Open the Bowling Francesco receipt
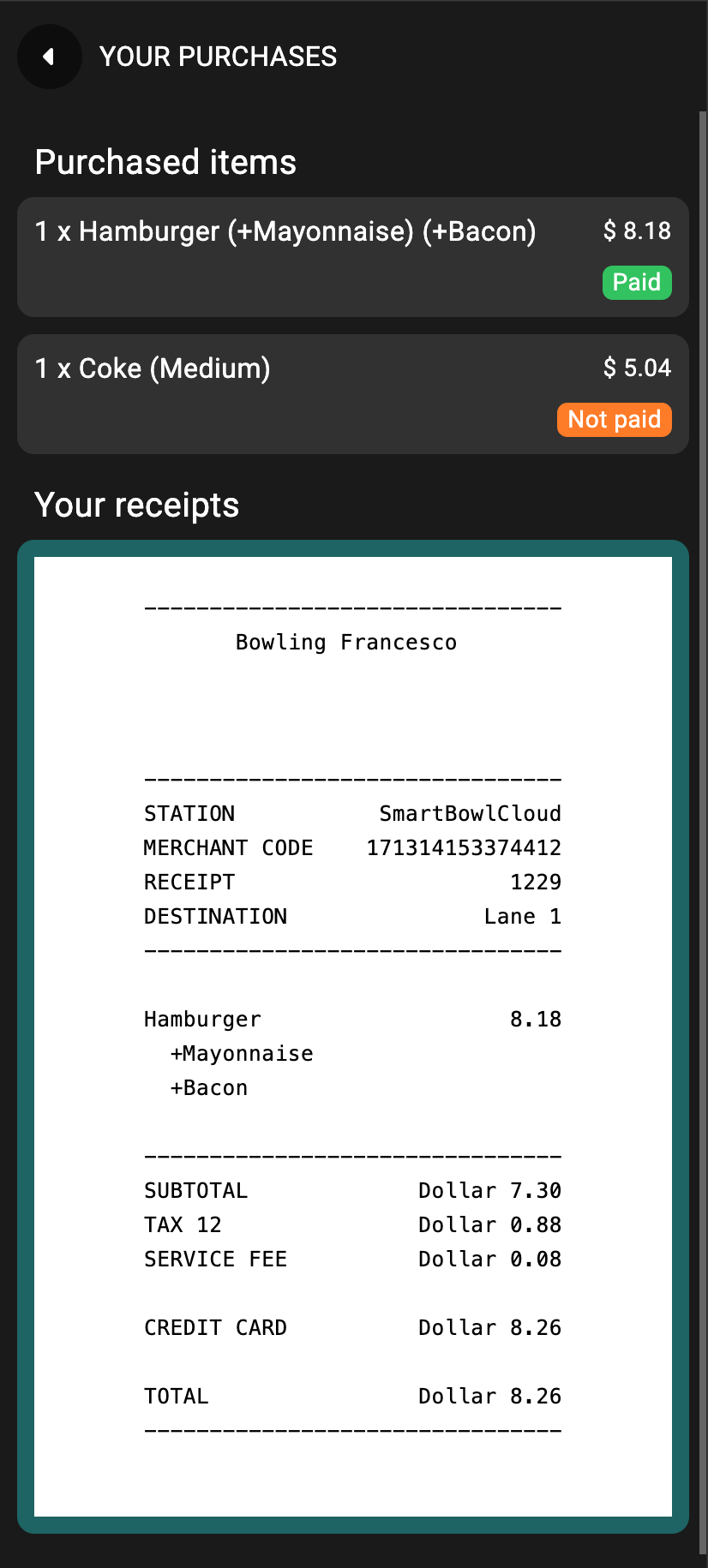This screenshot has height=1568, width=708. pyautogui.click(x=352, y=1036)
